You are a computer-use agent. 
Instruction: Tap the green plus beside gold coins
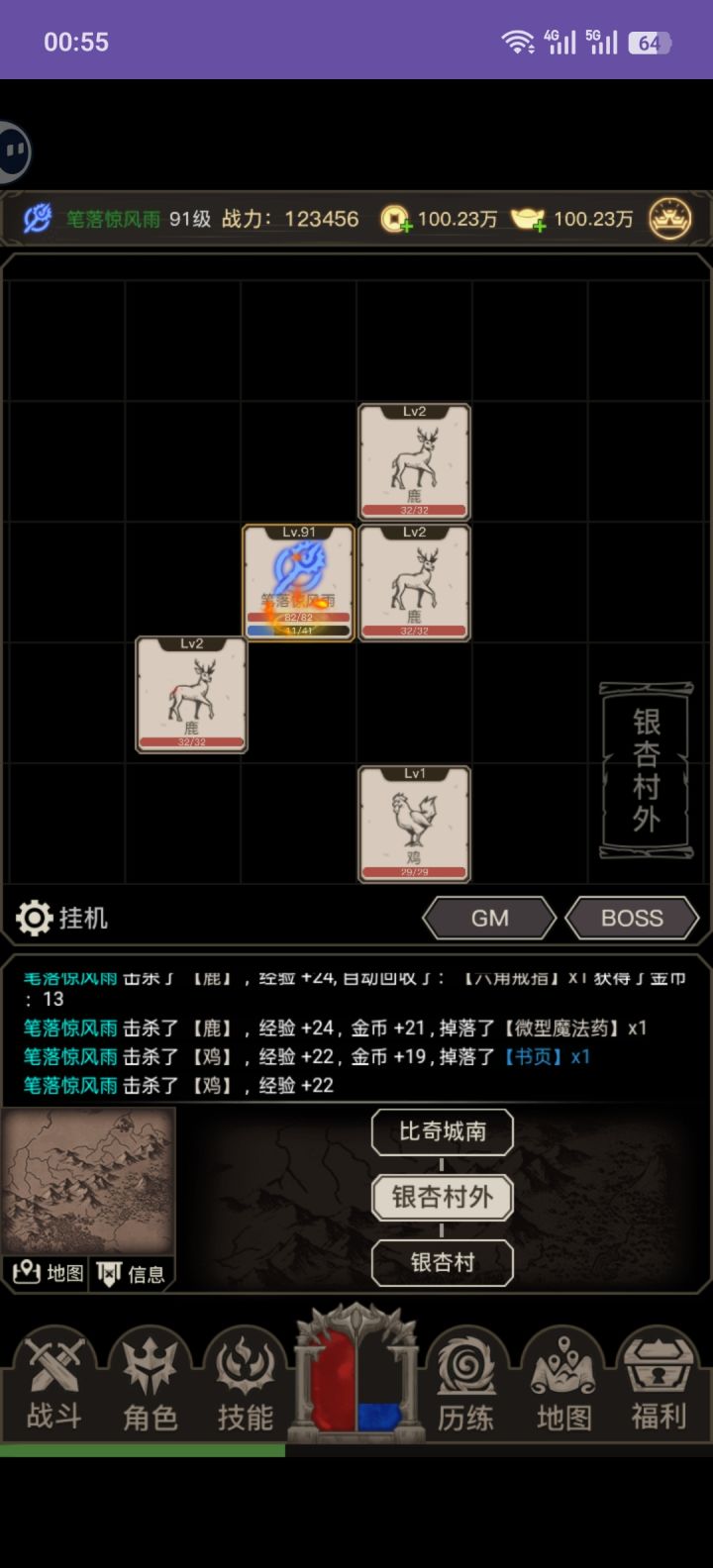(409, 228)
